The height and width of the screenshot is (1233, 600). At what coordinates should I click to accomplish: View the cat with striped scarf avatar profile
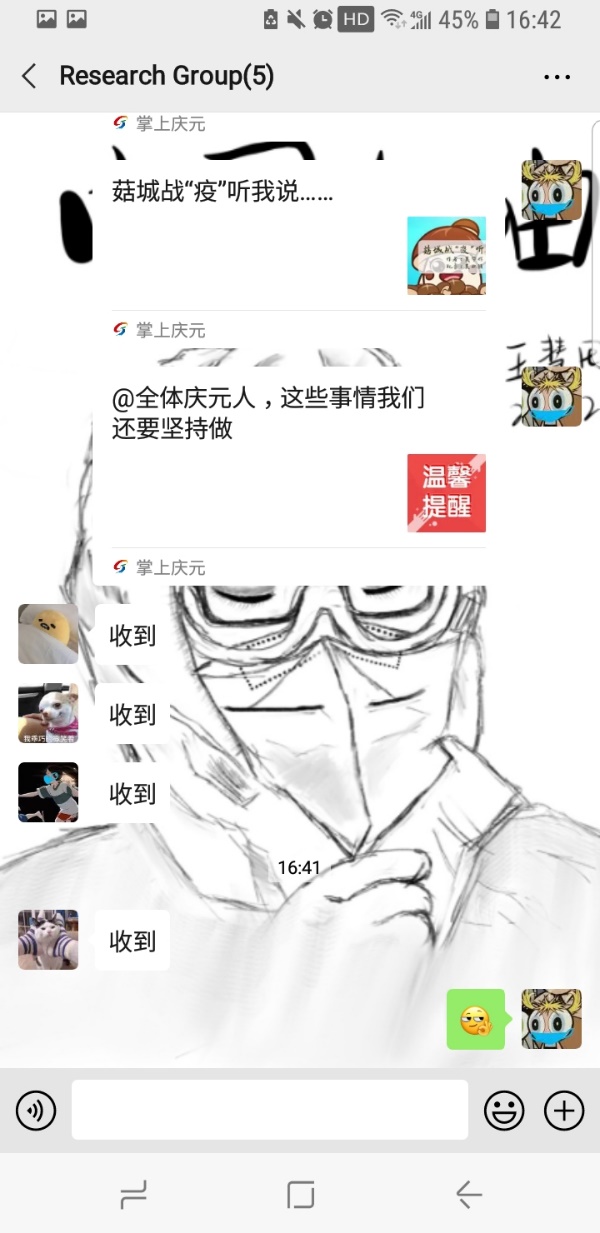[x=48, y=939]
